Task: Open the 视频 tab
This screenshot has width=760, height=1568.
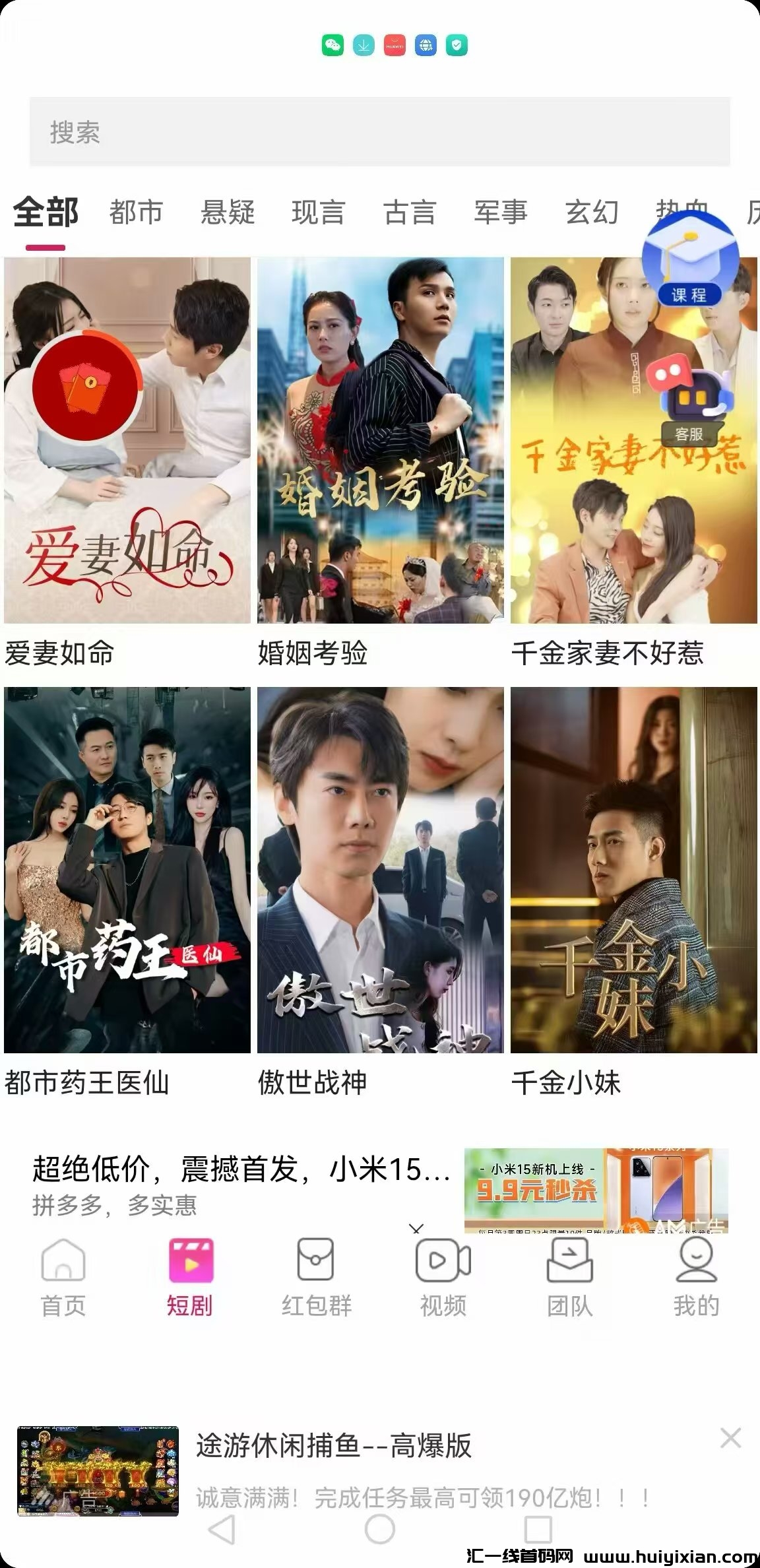Action: tap(443, 1278)
